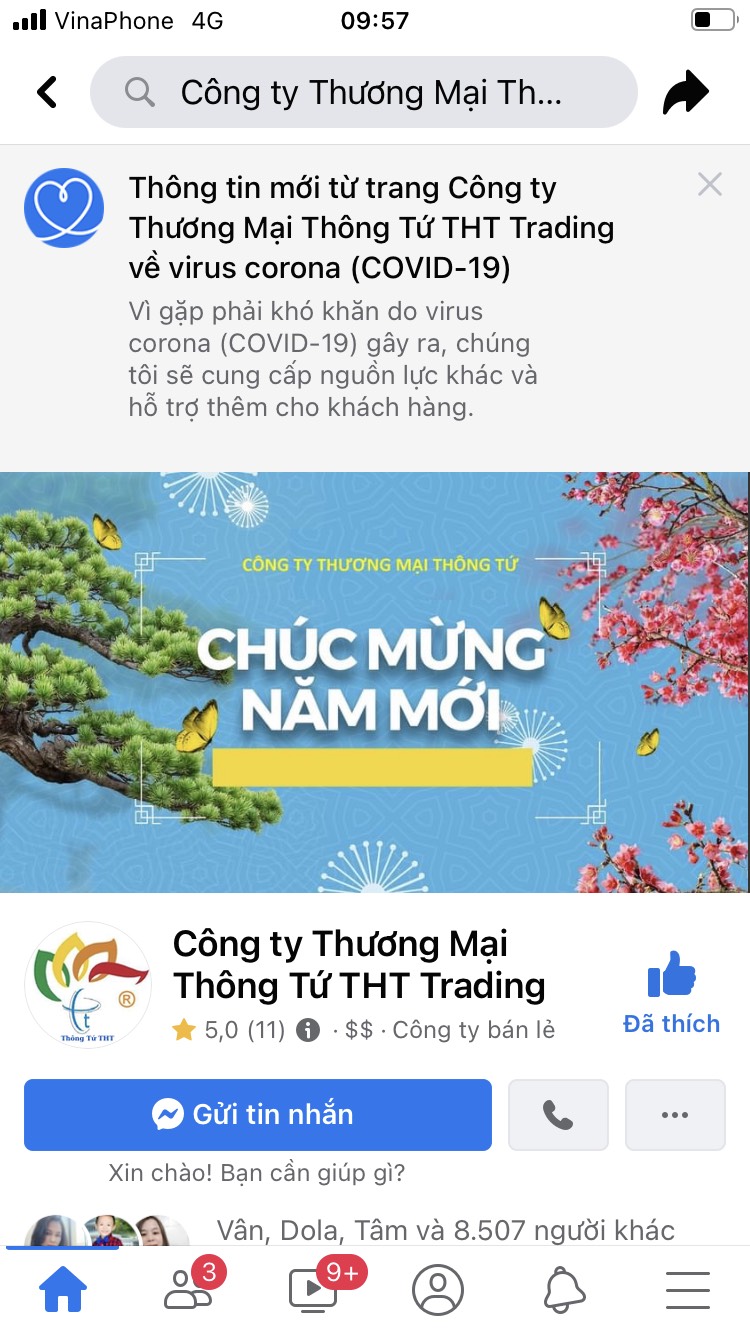Go back using the top-left arrow

tap(47, 92)
